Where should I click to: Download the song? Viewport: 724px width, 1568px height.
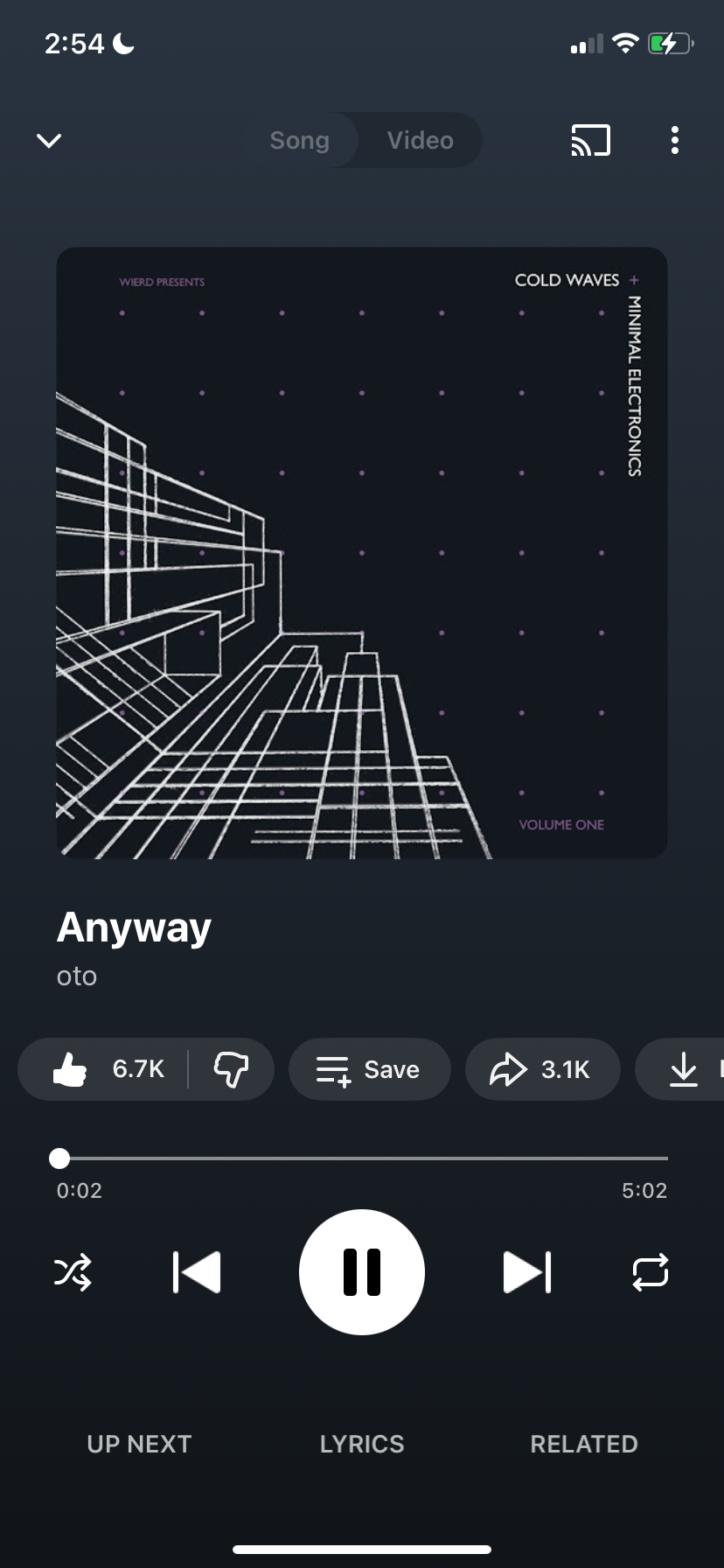click(x=684, y=1069)
